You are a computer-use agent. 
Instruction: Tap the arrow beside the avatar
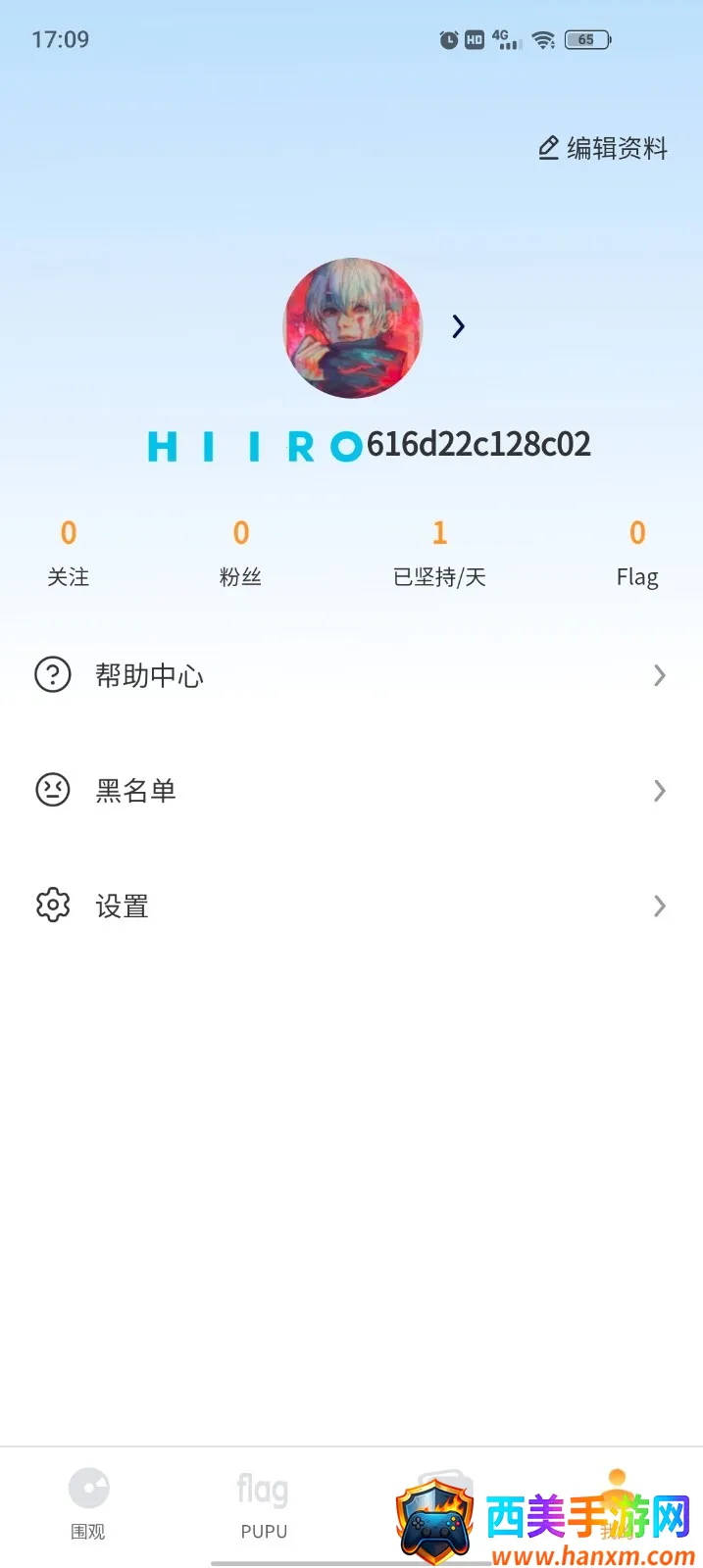pos(458,326)
